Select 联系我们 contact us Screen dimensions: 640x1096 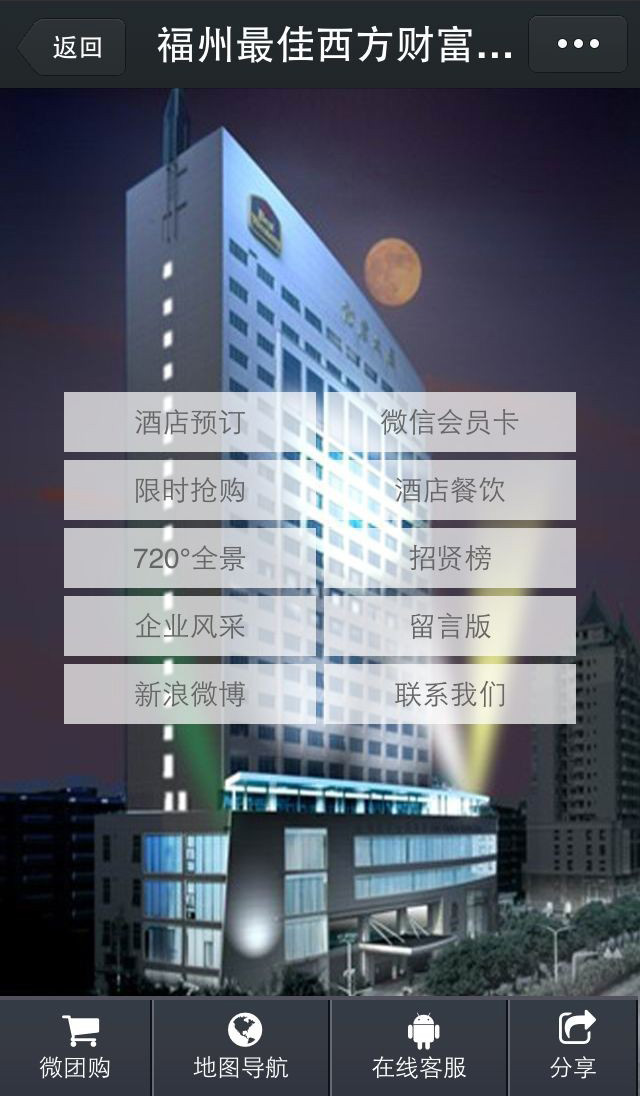click(450, 693)
